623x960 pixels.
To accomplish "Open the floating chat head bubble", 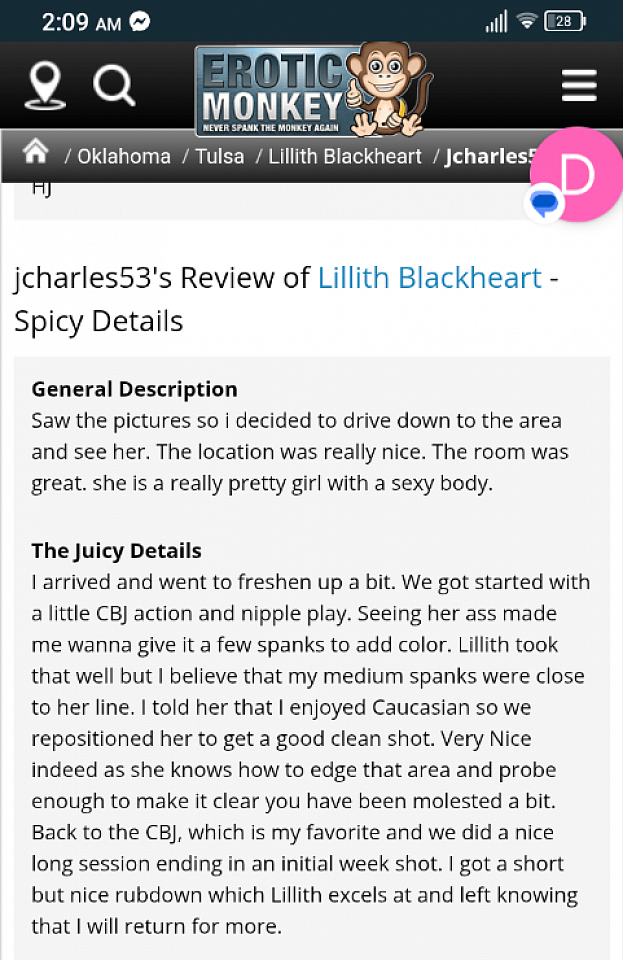I will [x=578, y=176].
